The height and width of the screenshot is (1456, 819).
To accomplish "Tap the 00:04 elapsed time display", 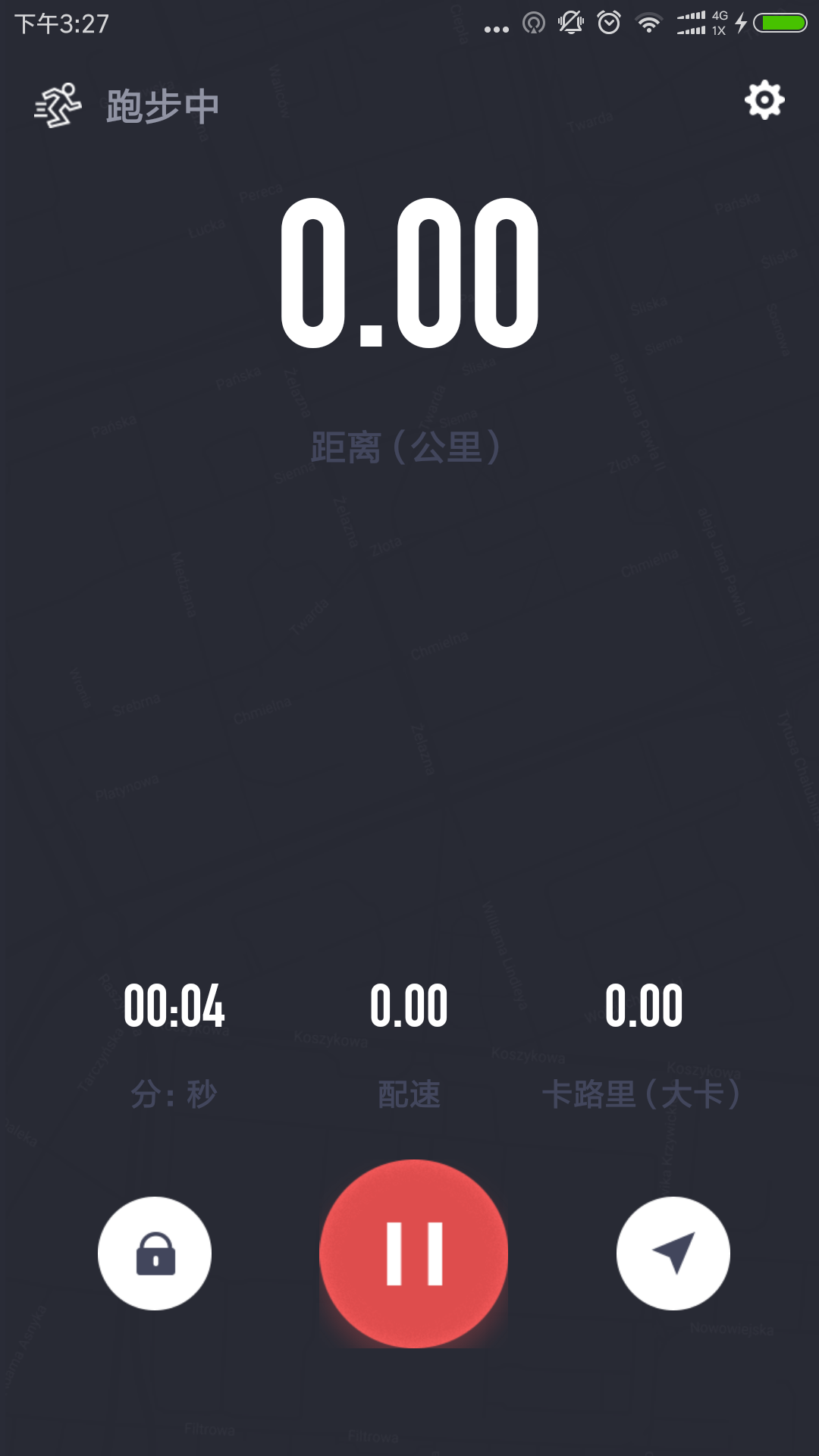I will [x=174, y=1005].
